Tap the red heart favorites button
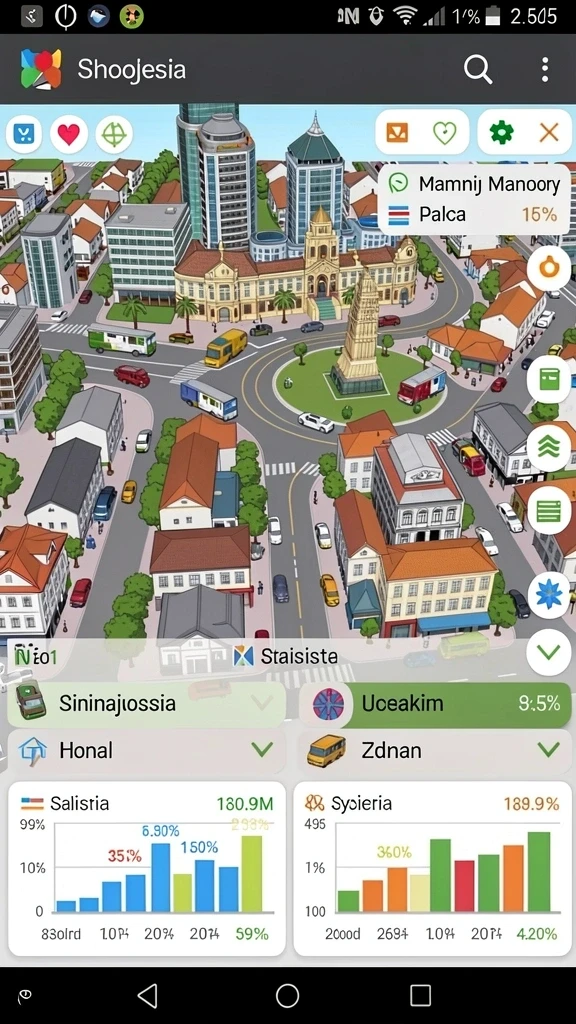Screen dimensions: 576x1024 (69, 135)
